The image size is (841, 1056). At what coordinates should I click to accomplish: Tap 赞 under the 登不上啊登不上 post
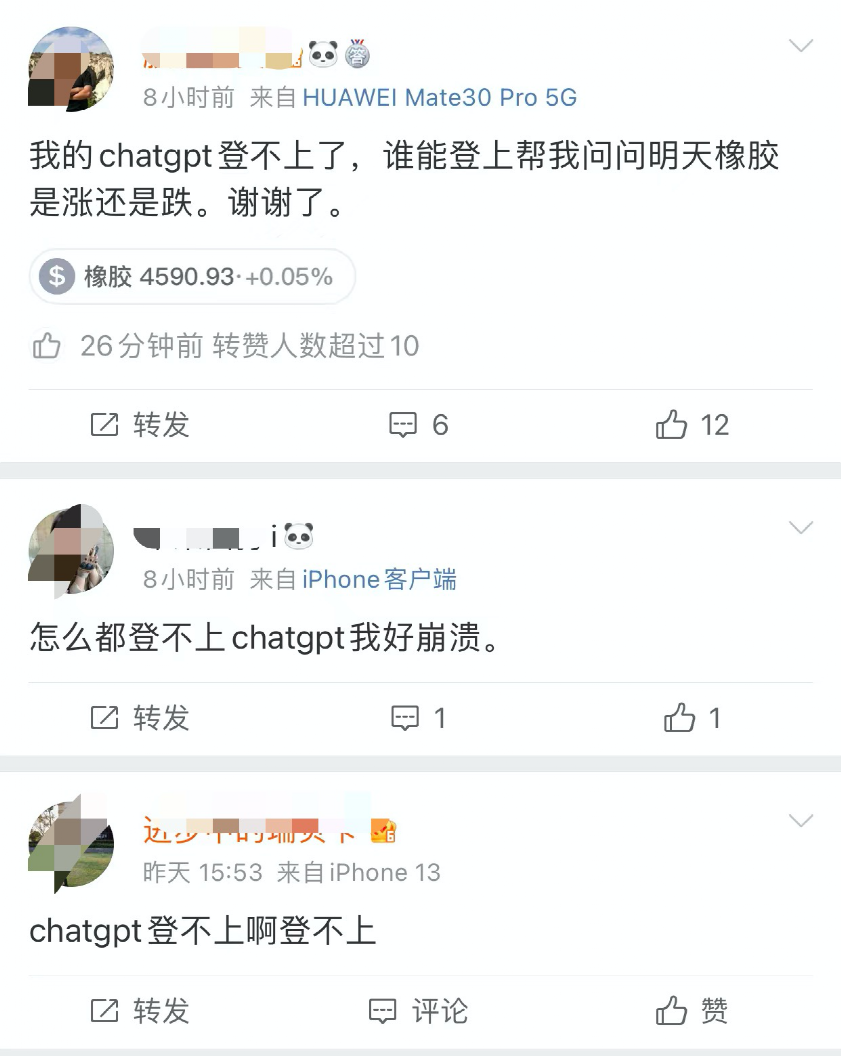click(x=692, y=1011)
